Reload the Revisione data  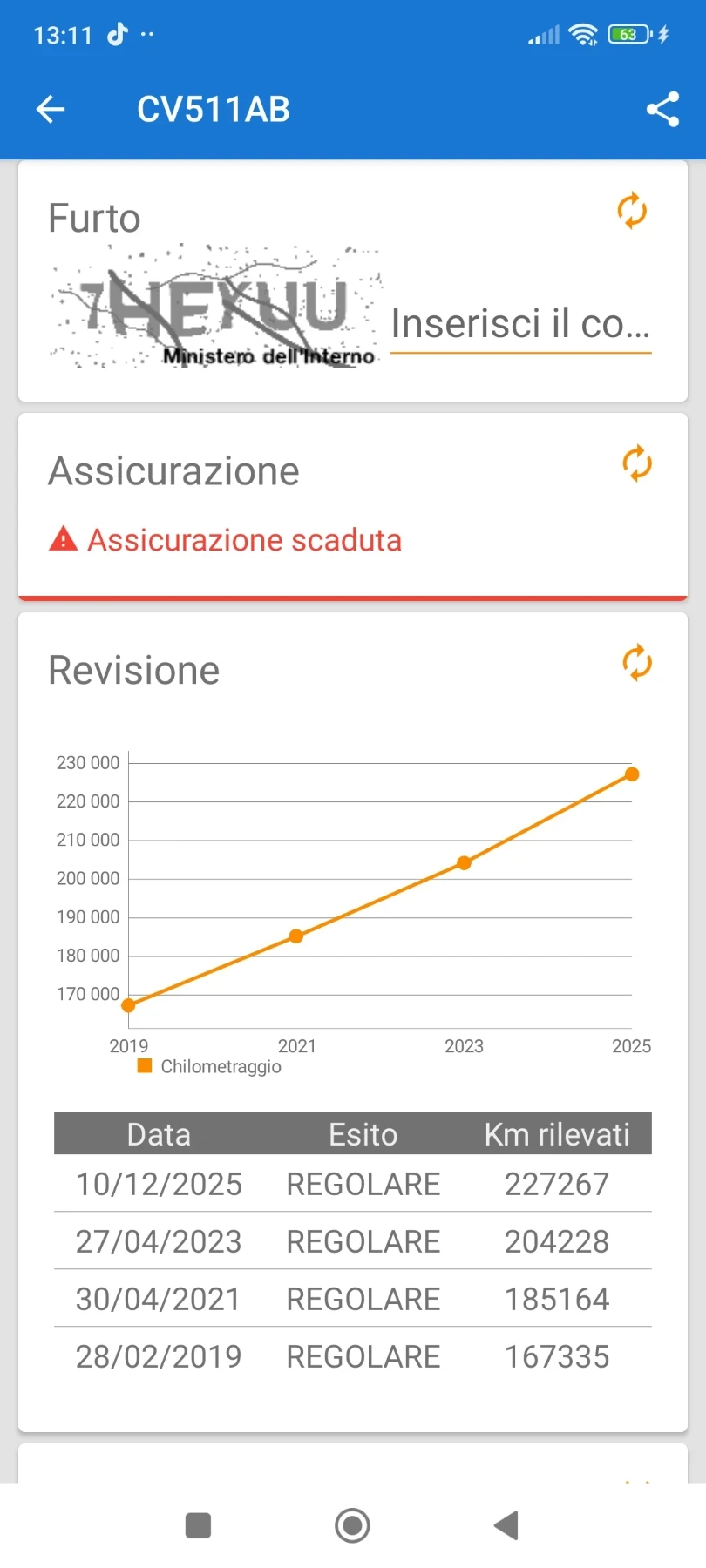(x=637, y=663)
